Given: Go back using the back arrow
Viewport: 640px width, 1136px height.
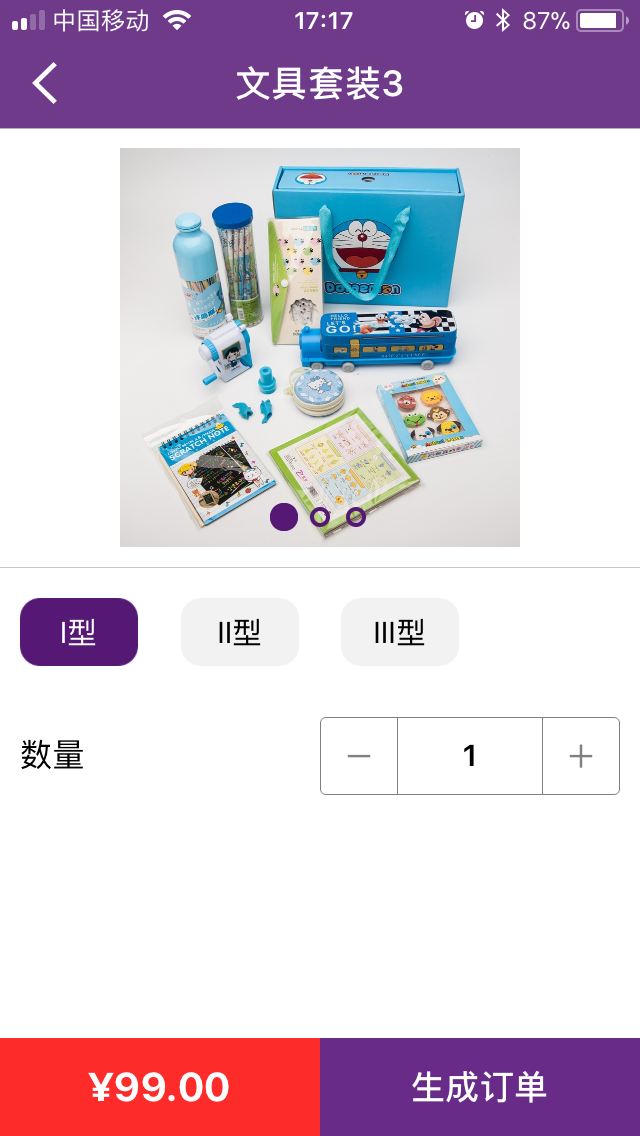Looking at the screenshot, I should coord(45,83).
